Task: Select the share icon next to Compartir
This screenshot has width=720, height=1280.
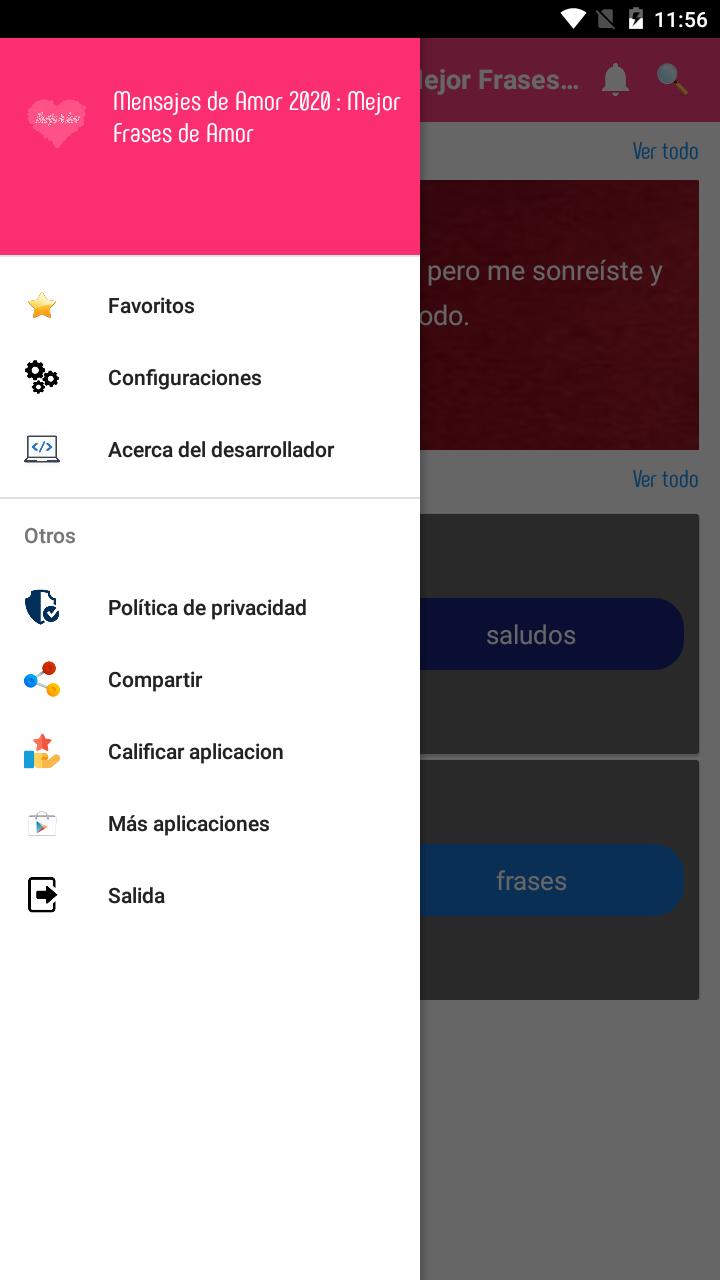Action: tap(41, 679)
